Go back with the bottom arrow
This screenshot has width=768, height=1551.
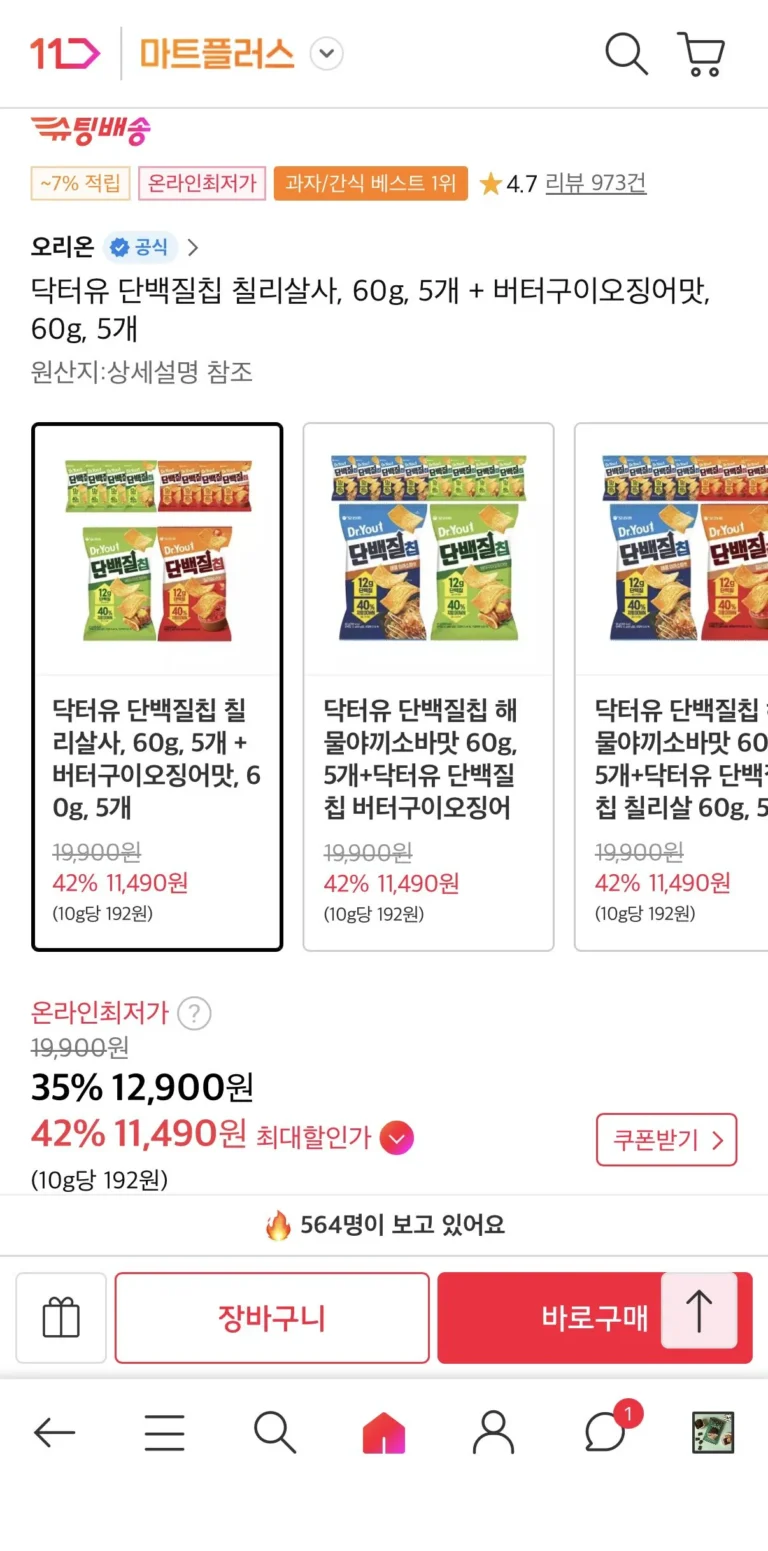click(x=55, y=1433)
